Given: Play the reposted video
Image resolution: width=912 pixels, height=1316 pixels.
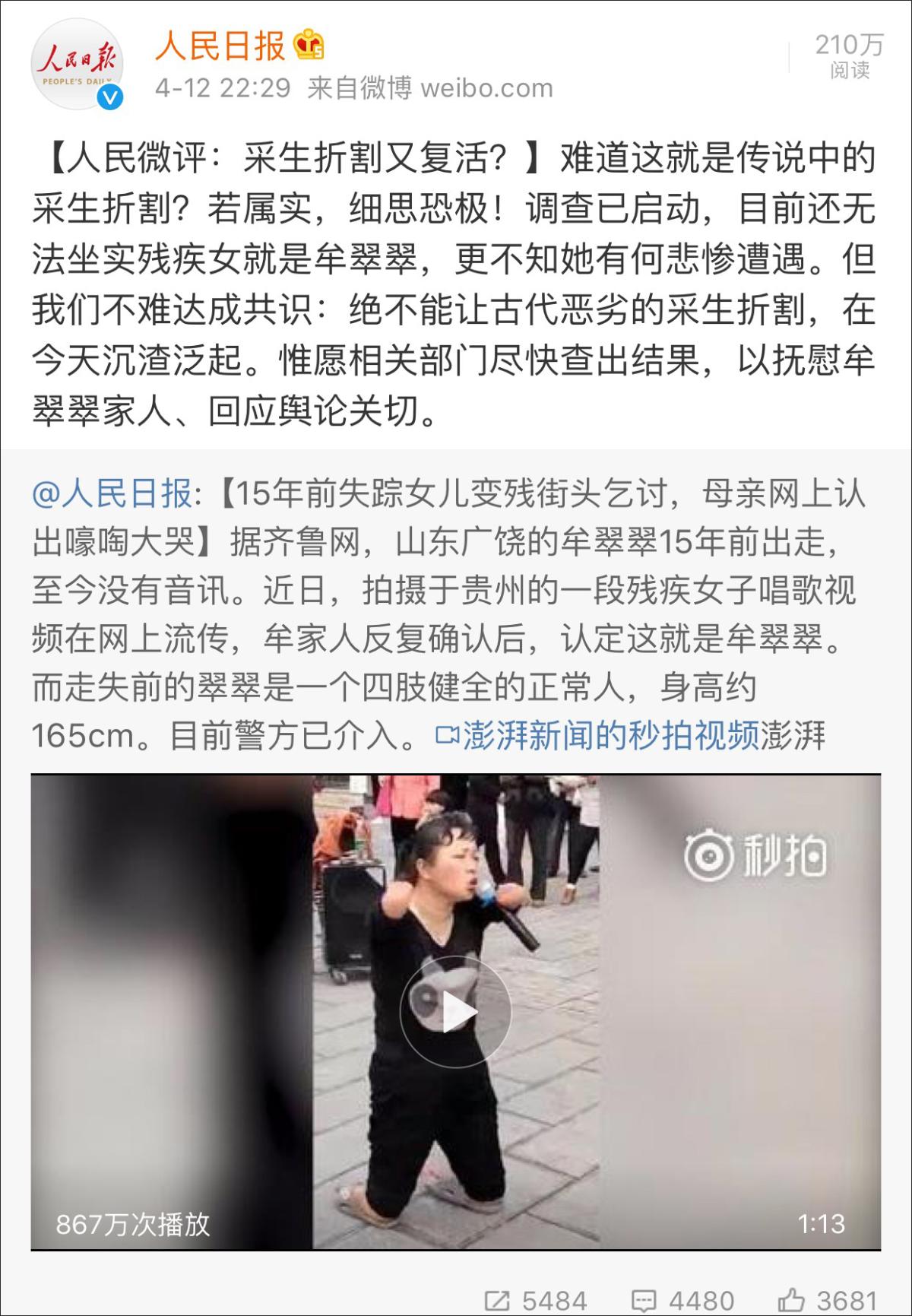Looking at the screenshot, I should point(455,1012).
